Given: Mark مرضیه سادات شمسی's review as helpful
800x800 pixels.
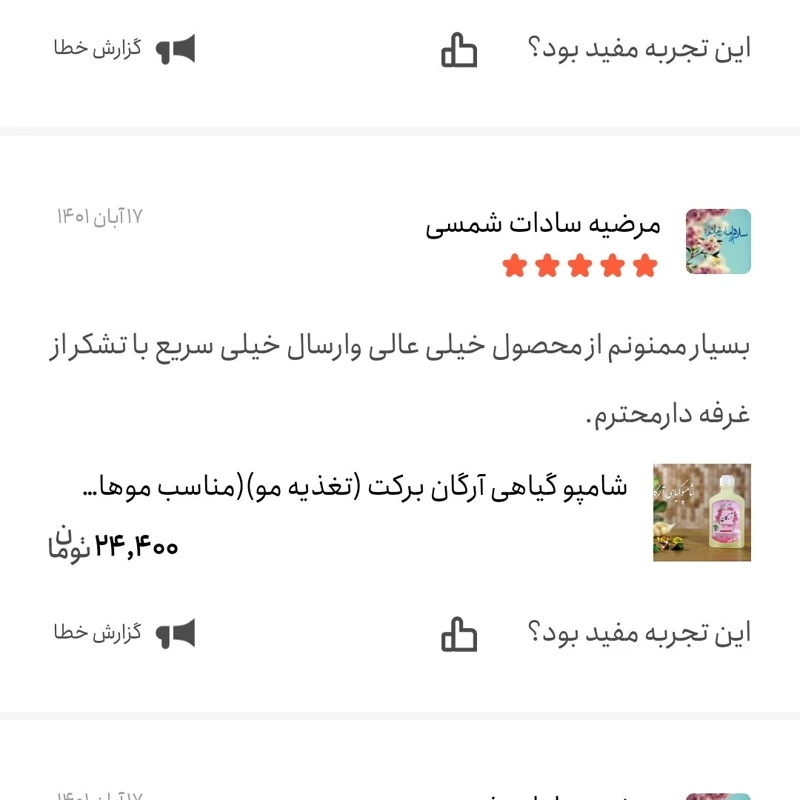Looking at the screenshot, I should [x=459, y=634].
